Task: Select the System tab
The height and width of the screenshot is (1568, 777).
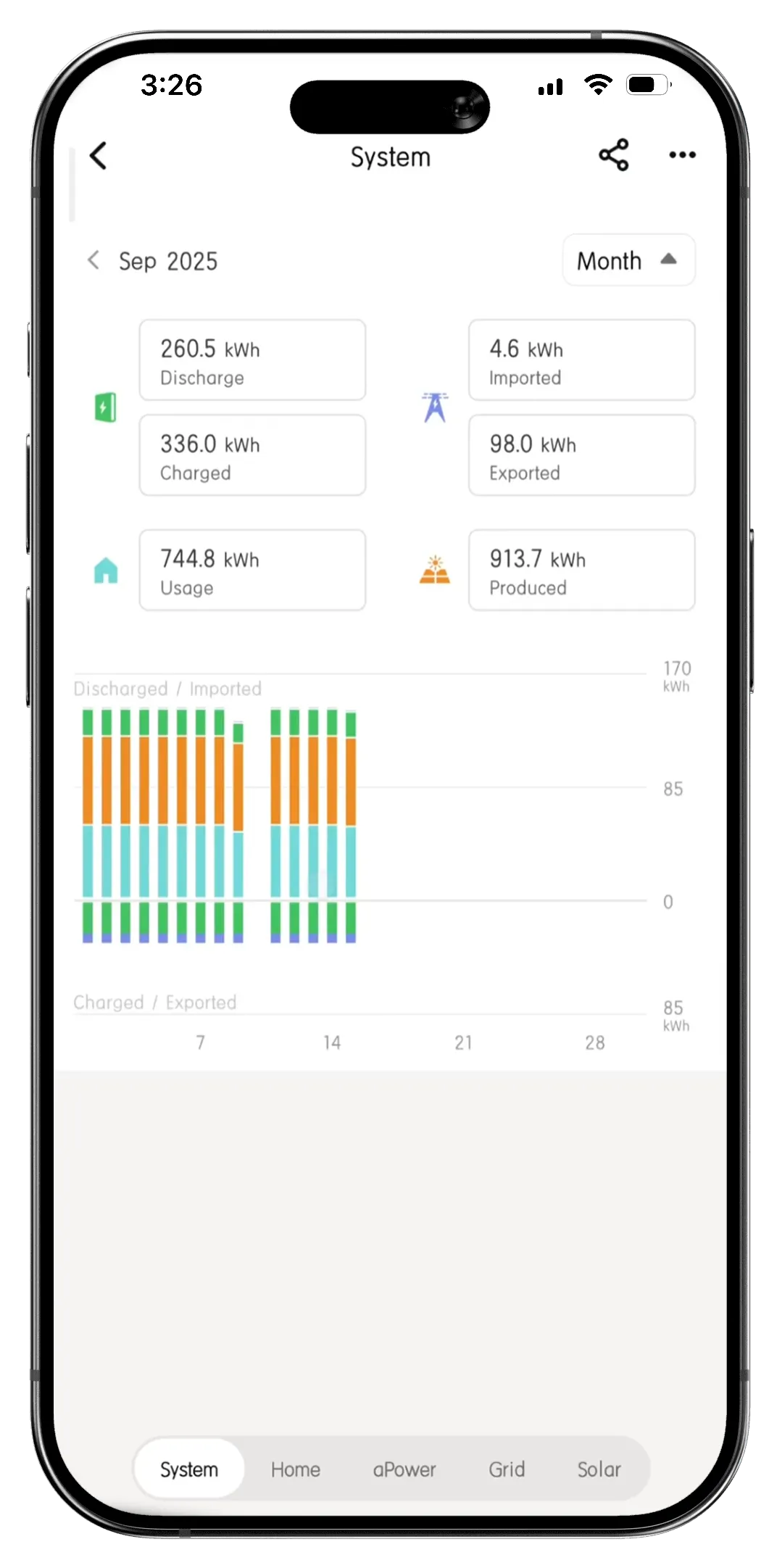Action: click(189, 1469)
